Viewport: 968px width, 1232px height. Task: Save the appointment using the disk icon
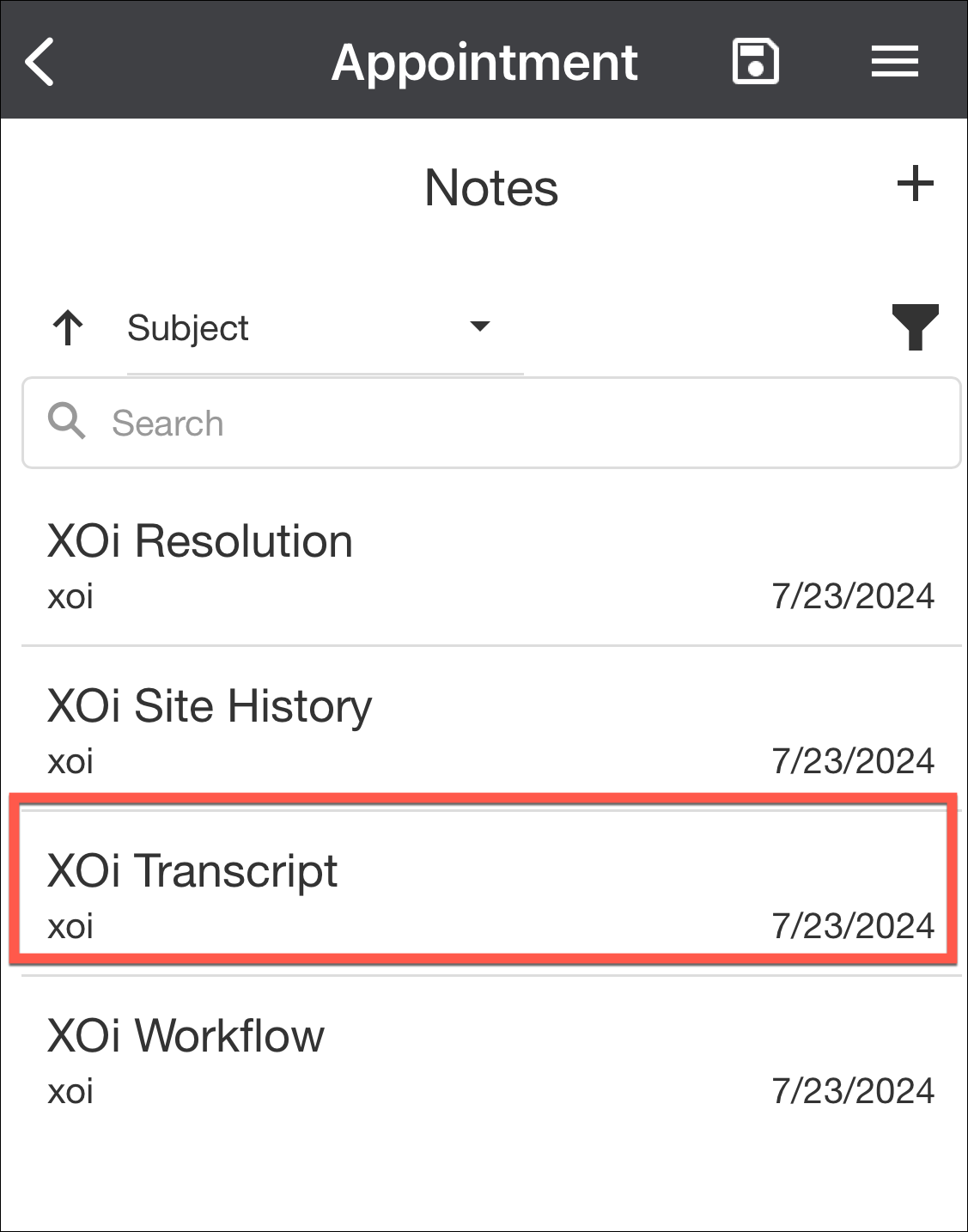(x=755, y=62)
